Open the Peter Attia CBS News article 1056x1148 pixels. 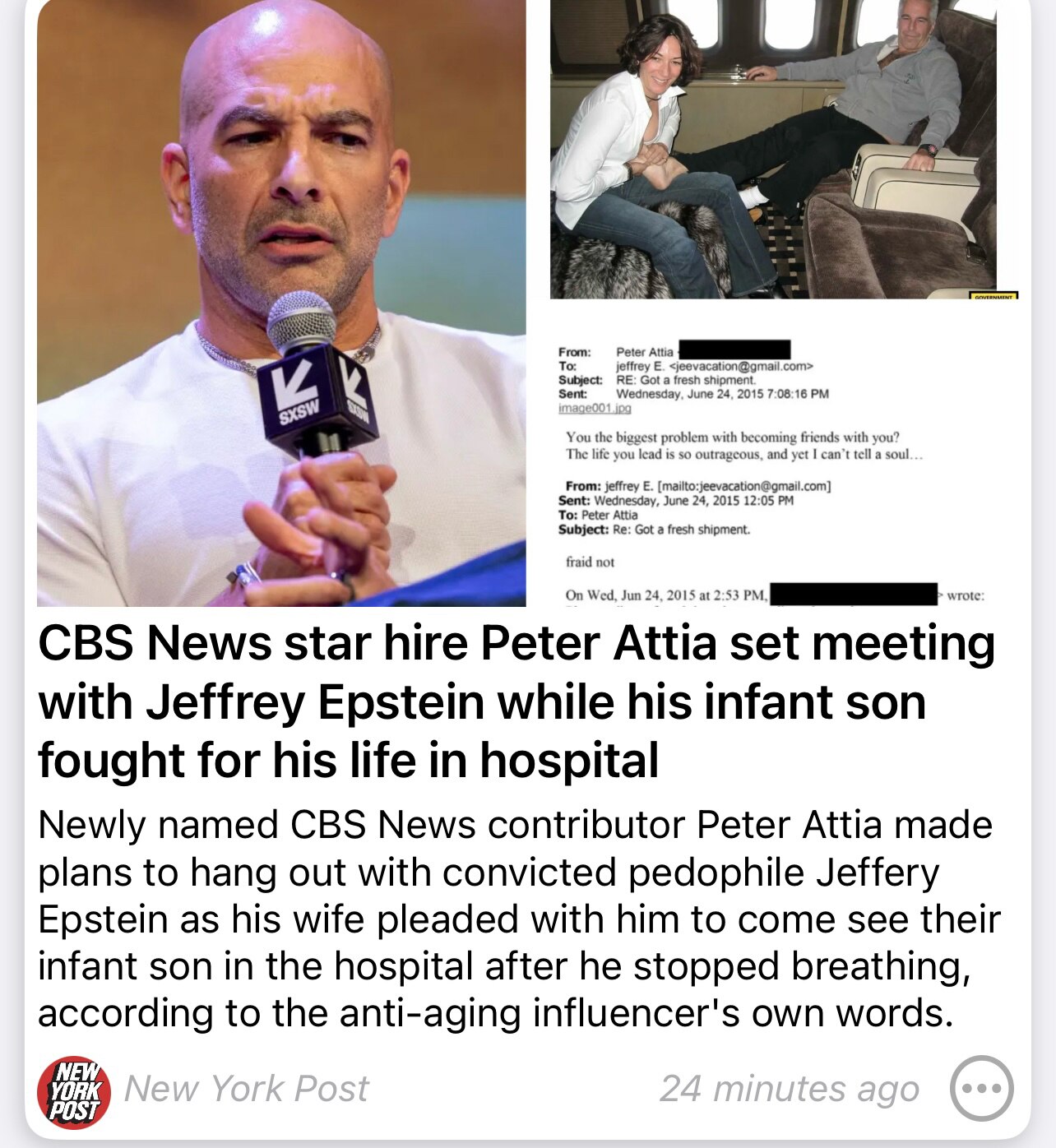coord(516,701)
